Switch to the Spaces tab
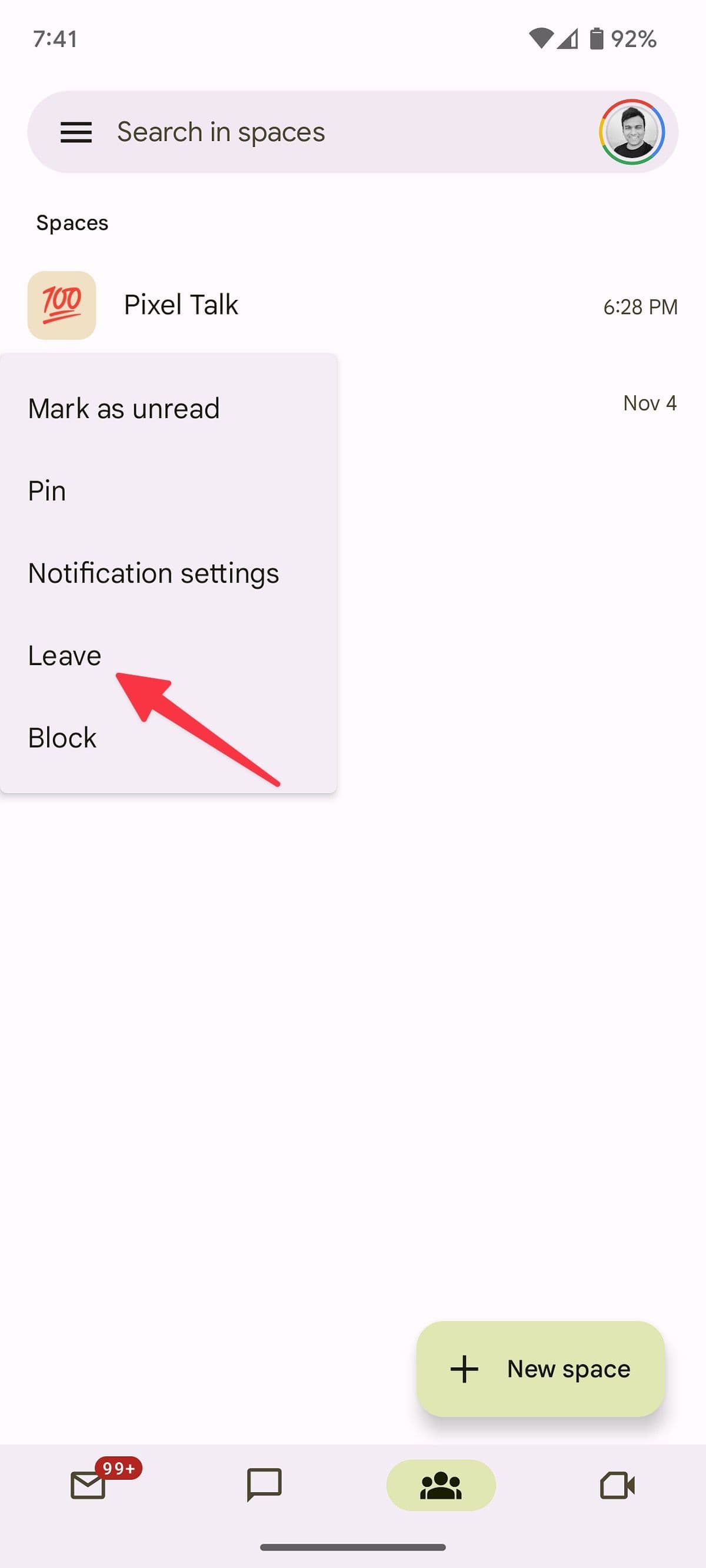This screenshot has height=1568, width=706. tap(441, 1485)
